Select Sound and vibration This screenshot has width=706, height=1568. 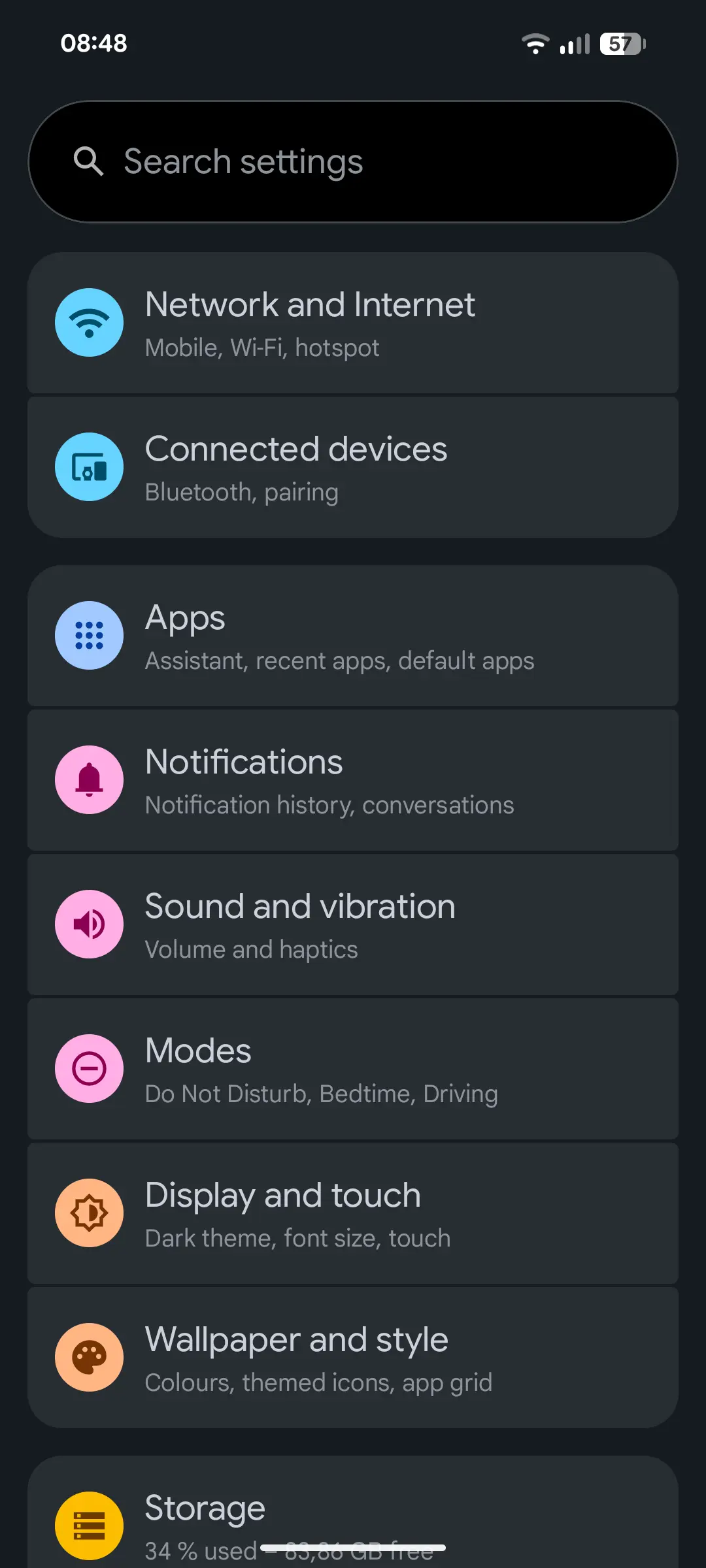353,924
